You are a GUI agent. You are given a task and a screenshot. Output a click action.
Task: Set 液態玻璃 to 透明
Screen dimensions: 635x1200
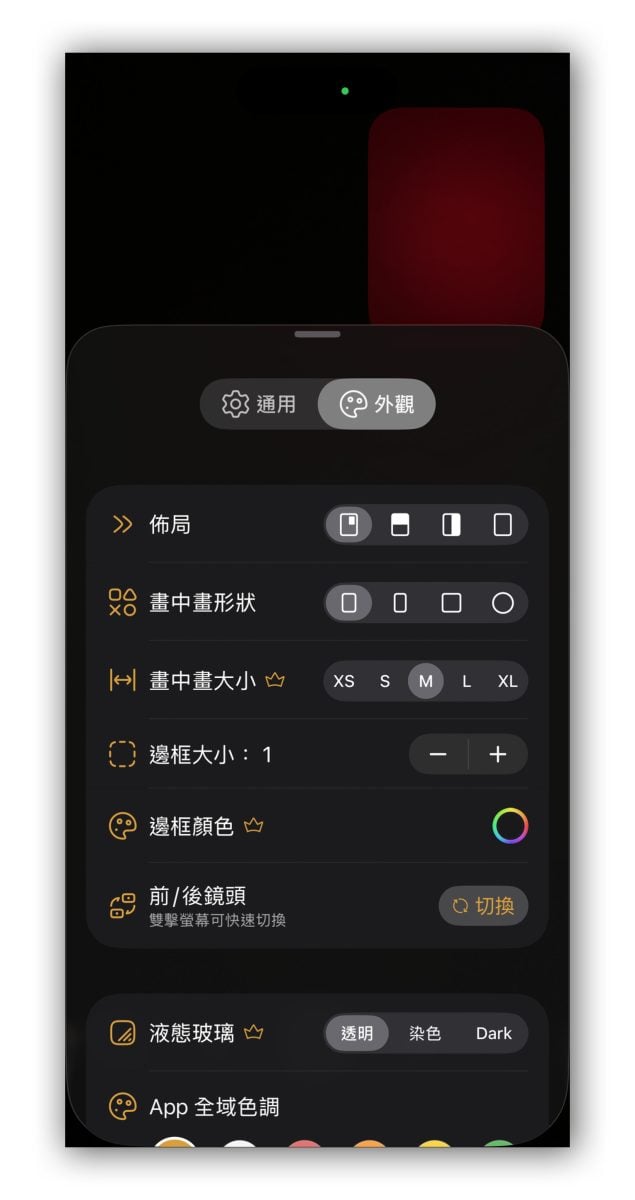[x=357, y=1033]
